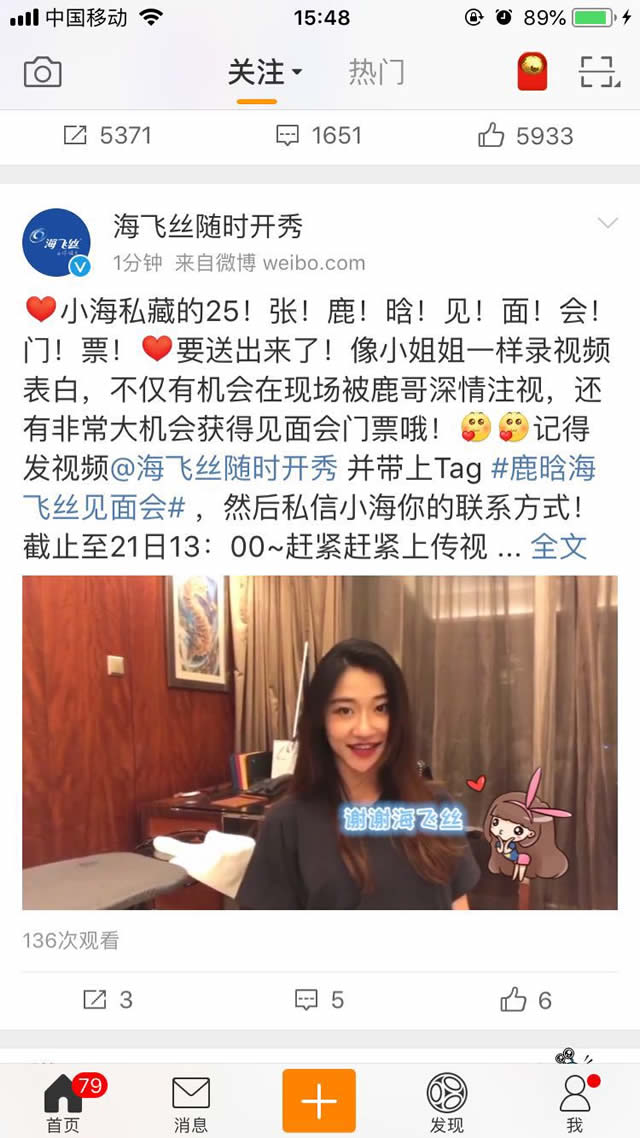Viewport: 640px width, 1138px height.
Task: Open the QR scan icon
Action: pos(600,72)
